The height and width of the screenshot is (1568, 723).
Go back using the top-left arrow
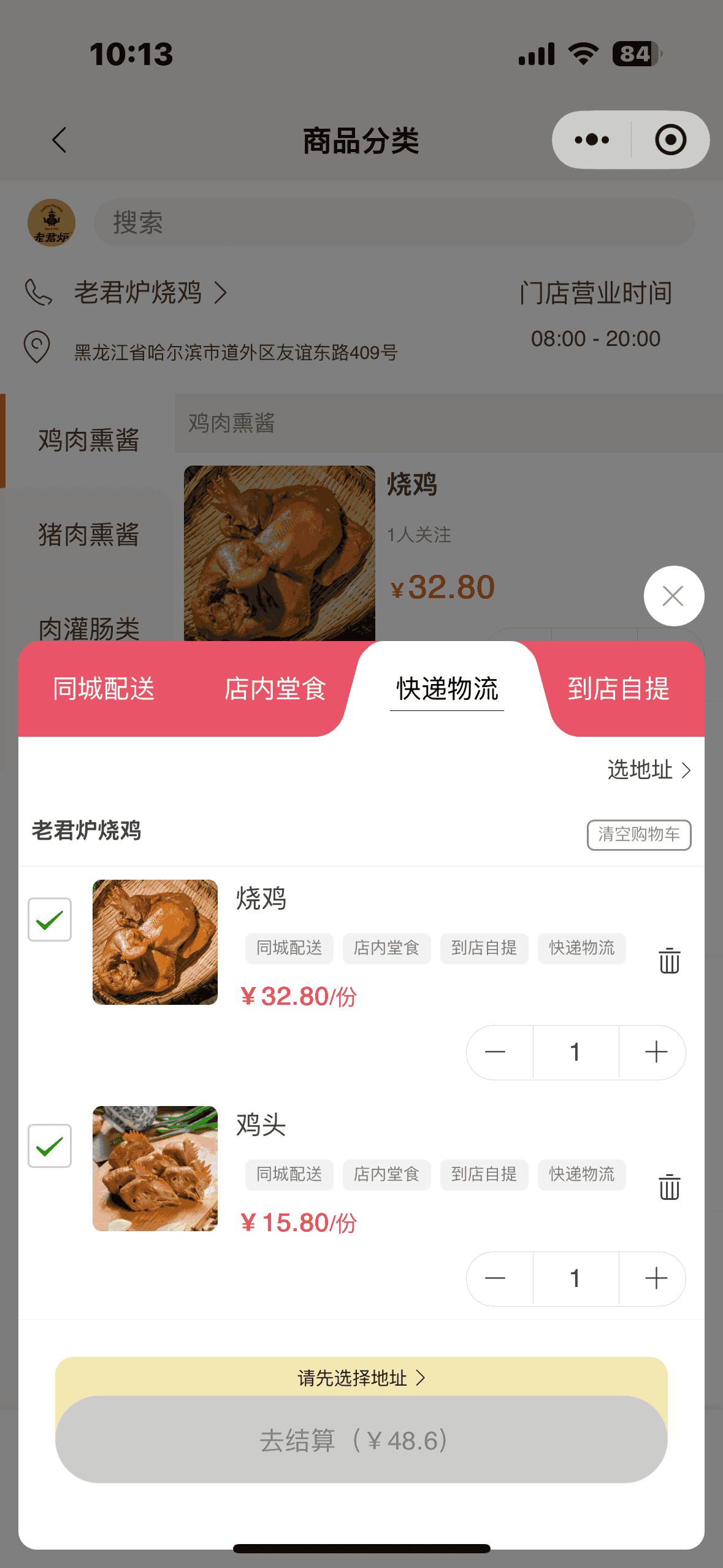[x=59, y=140]
